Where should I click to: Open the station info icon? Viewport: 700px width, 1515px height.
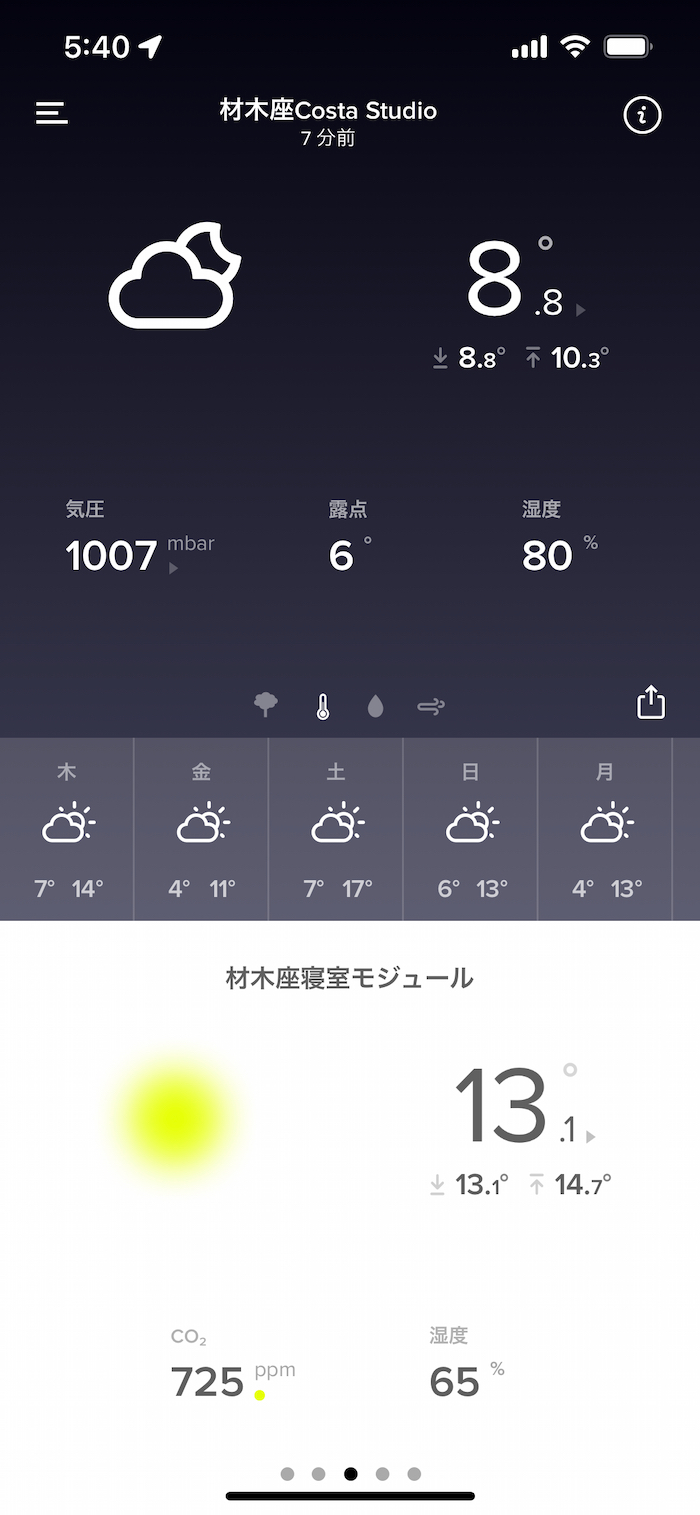click(642, 115)
